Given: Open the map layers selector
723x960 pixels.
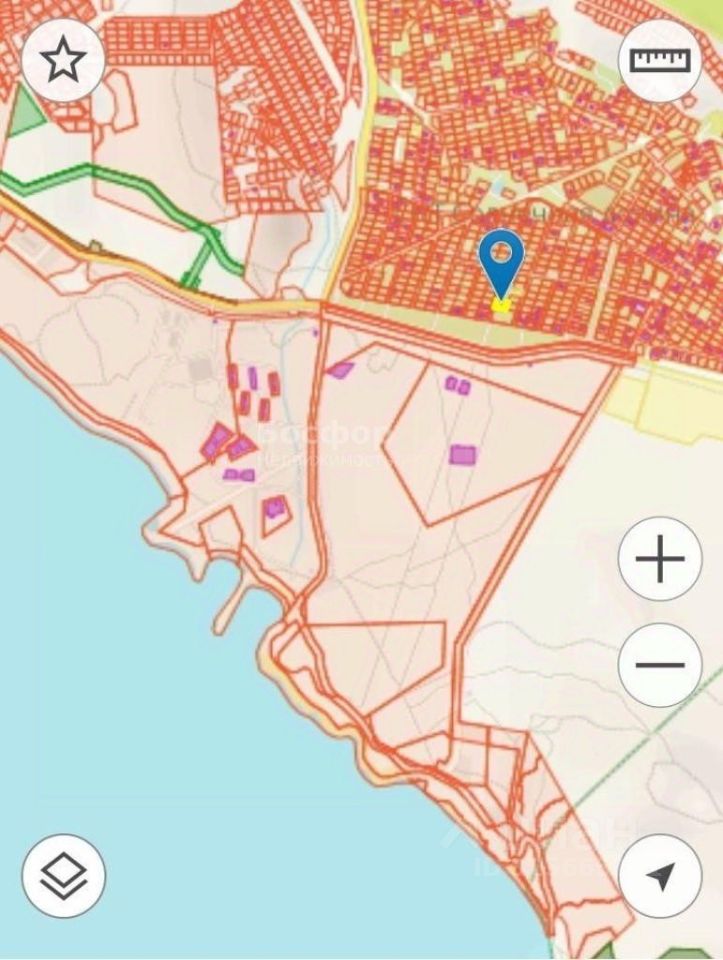Looking at the screenshot, I should [x=63, y=876].
